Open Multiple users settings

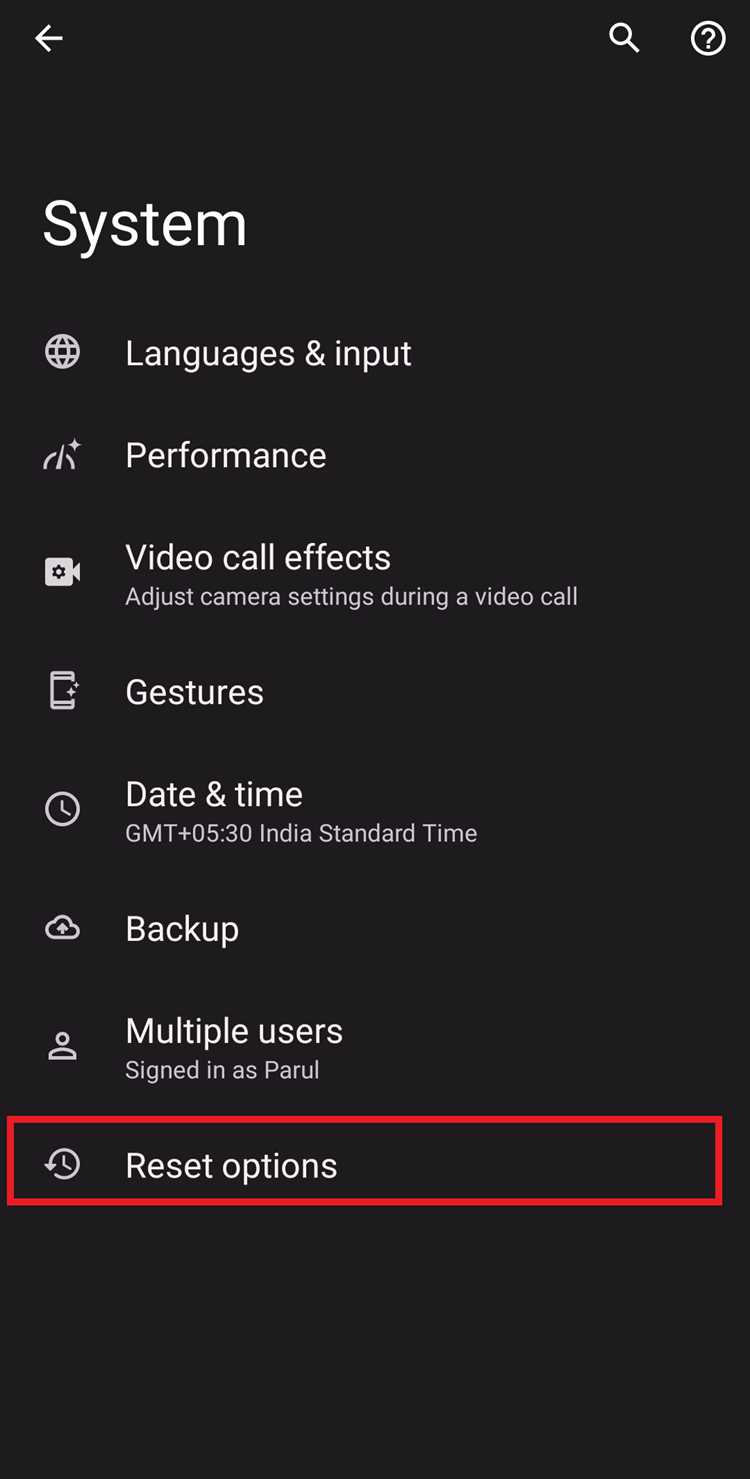coord(375,1048)
